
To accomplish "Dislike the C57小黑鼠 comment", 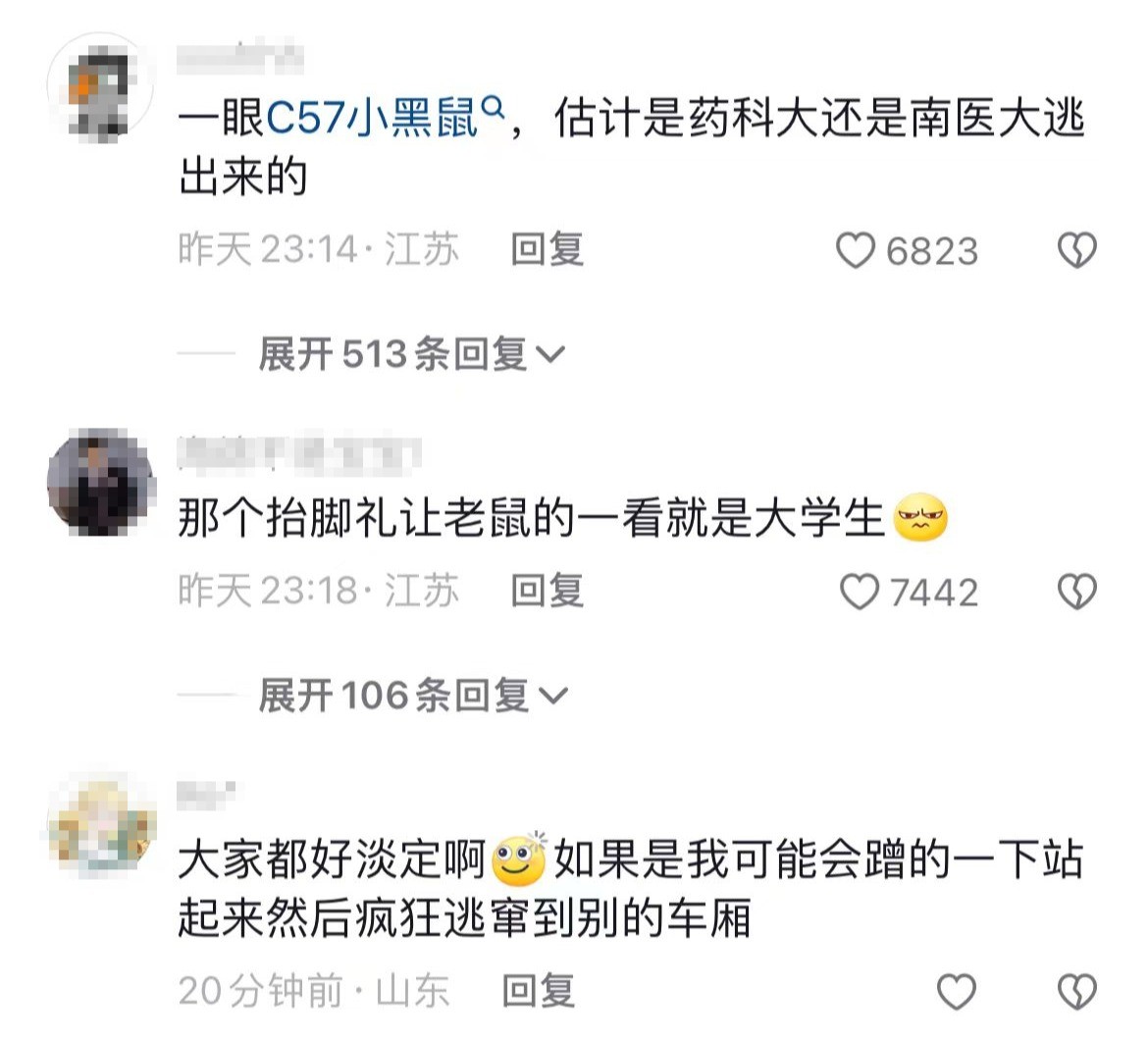I will pyautogui.click(x=1076, y=251).
